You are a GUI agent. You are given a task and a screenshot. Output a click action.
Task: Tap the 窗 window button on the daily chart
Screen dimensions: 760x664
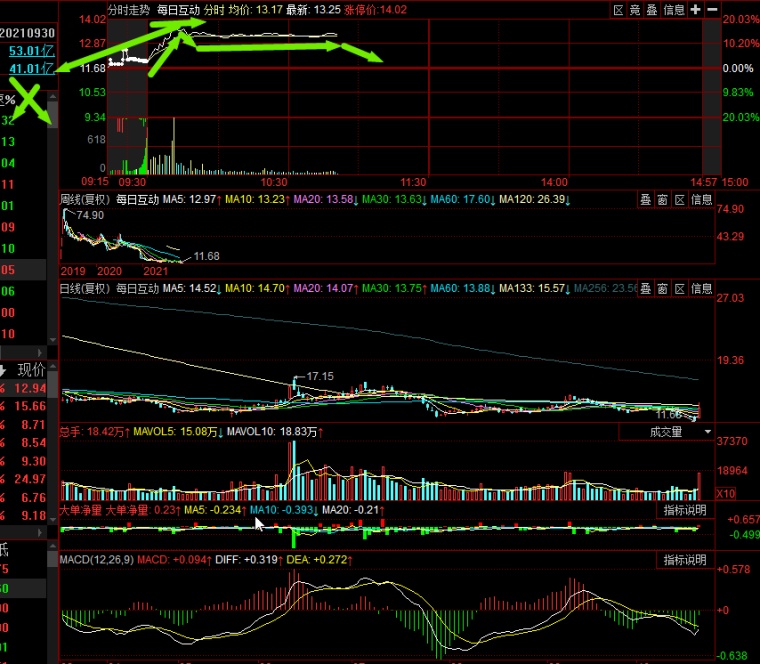(662, 288)
